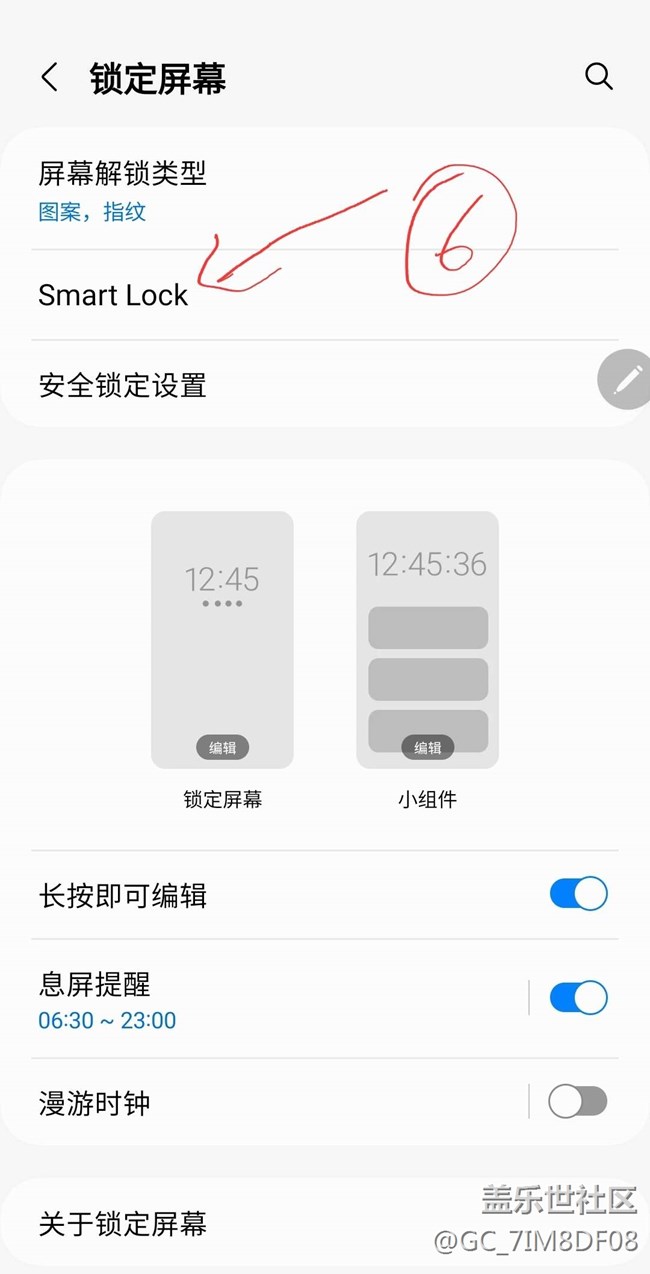Open Smart Lock
The height and width of the screenshot is (1274, 650).
[x=325, y=295]
